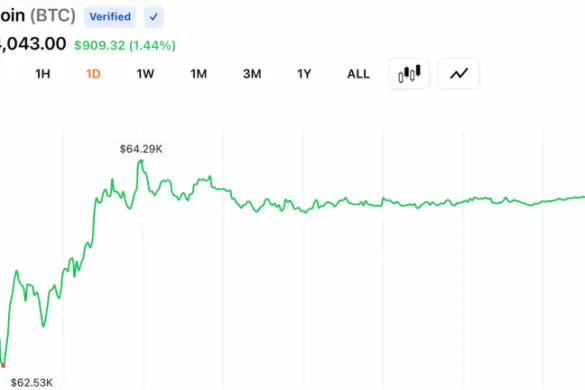Select the 1D time range

[93, 74]
